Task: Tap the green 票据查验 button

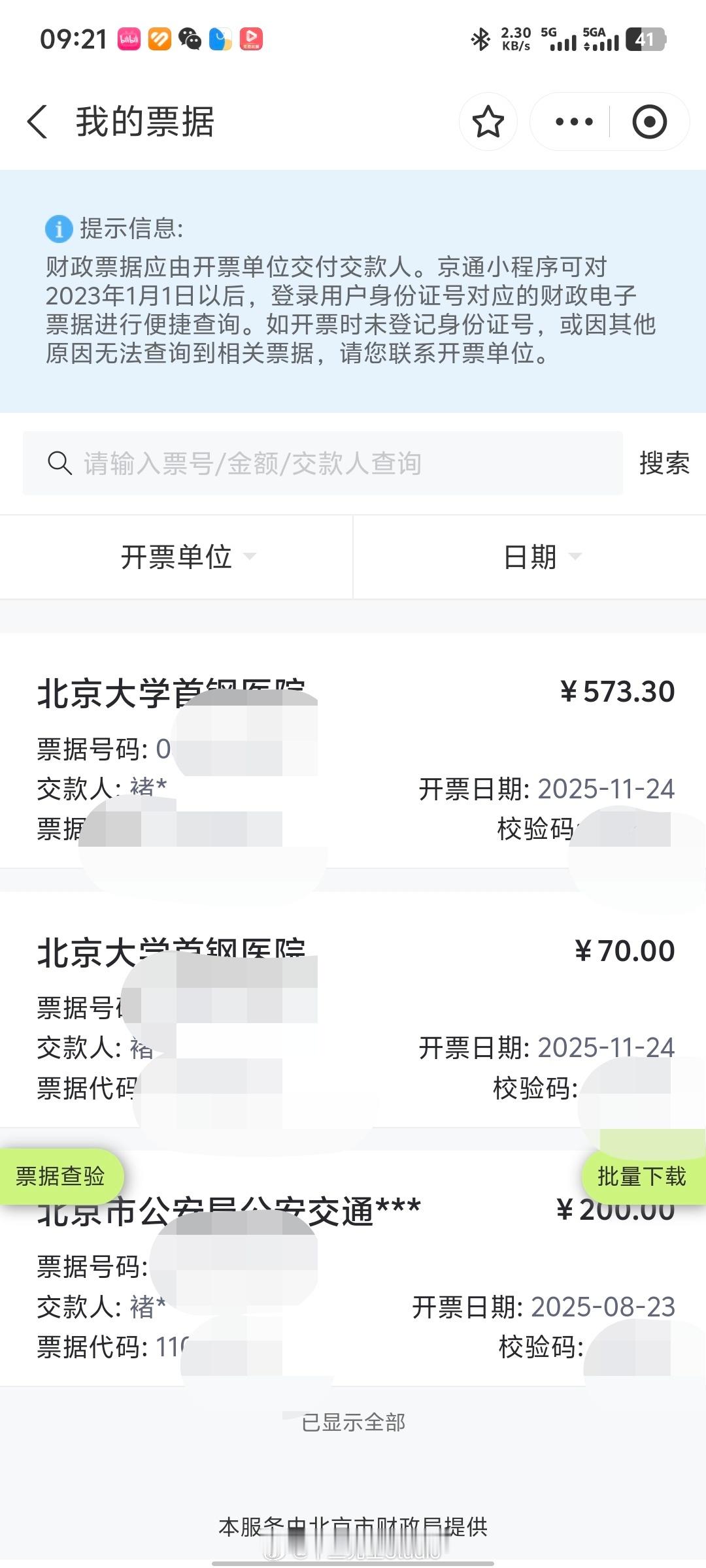Action: click(x=61, y=1175)
